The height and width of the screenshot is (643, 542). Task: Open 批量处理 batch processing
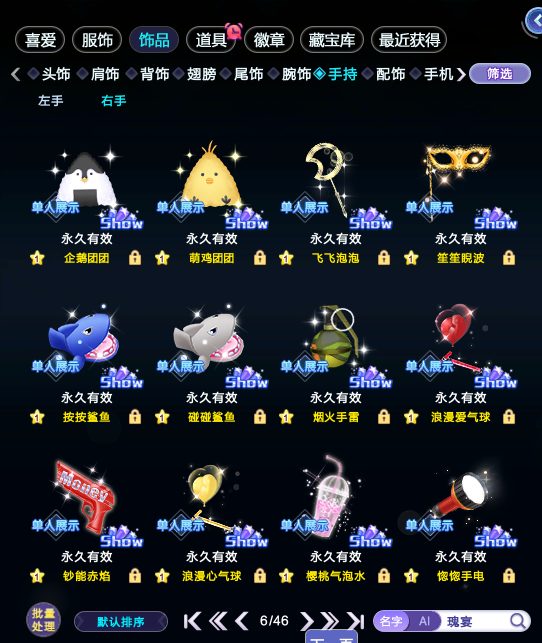[43, 620]
